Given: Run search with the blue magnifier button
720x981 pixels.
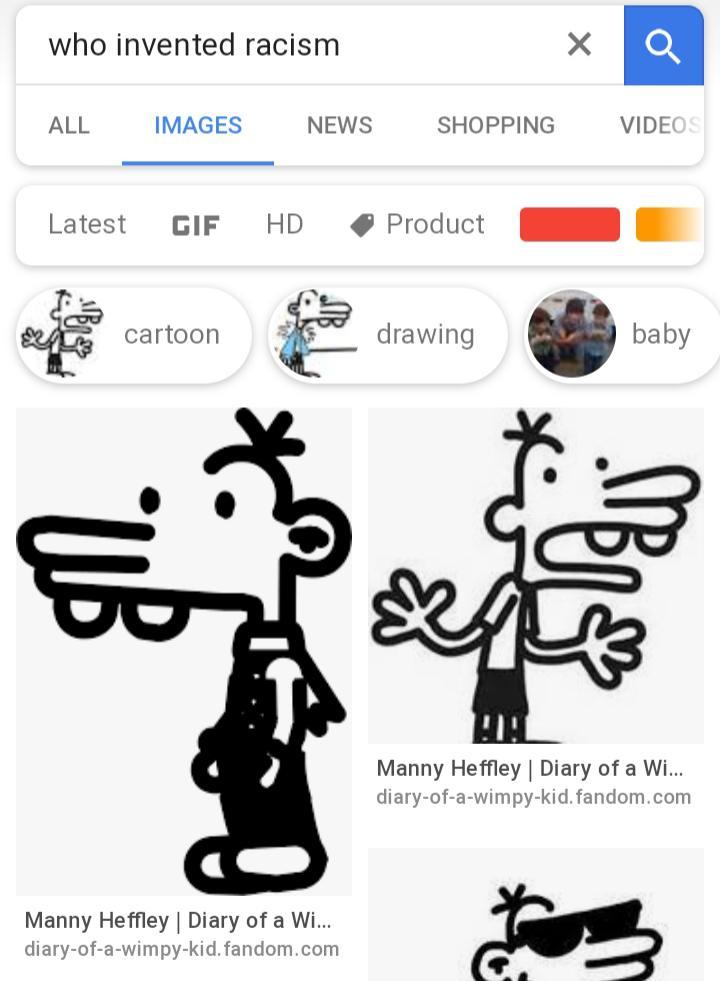Looking at the screenshot, I should pos(663,45).
